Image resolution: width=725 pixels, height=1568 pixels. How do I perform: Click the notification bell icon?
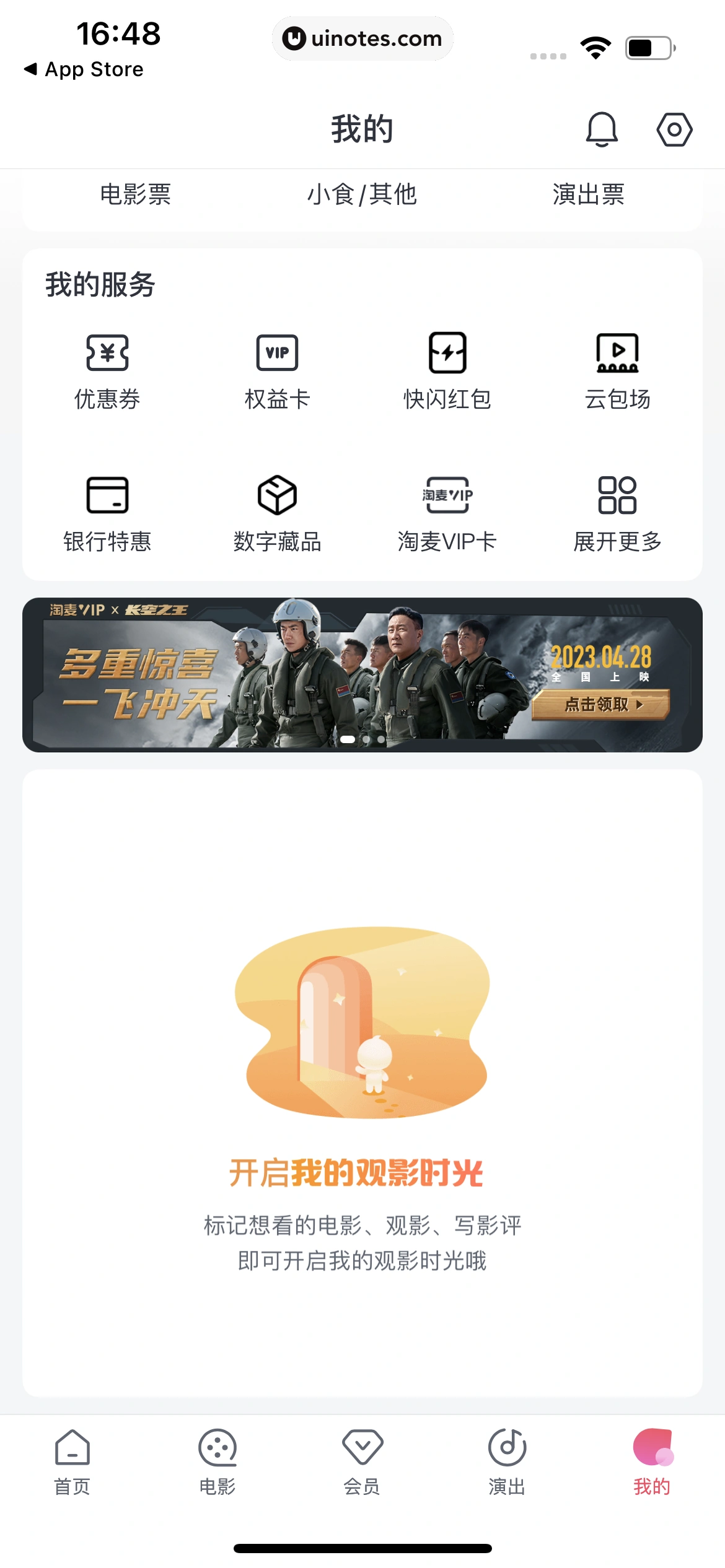click(602, 129)
